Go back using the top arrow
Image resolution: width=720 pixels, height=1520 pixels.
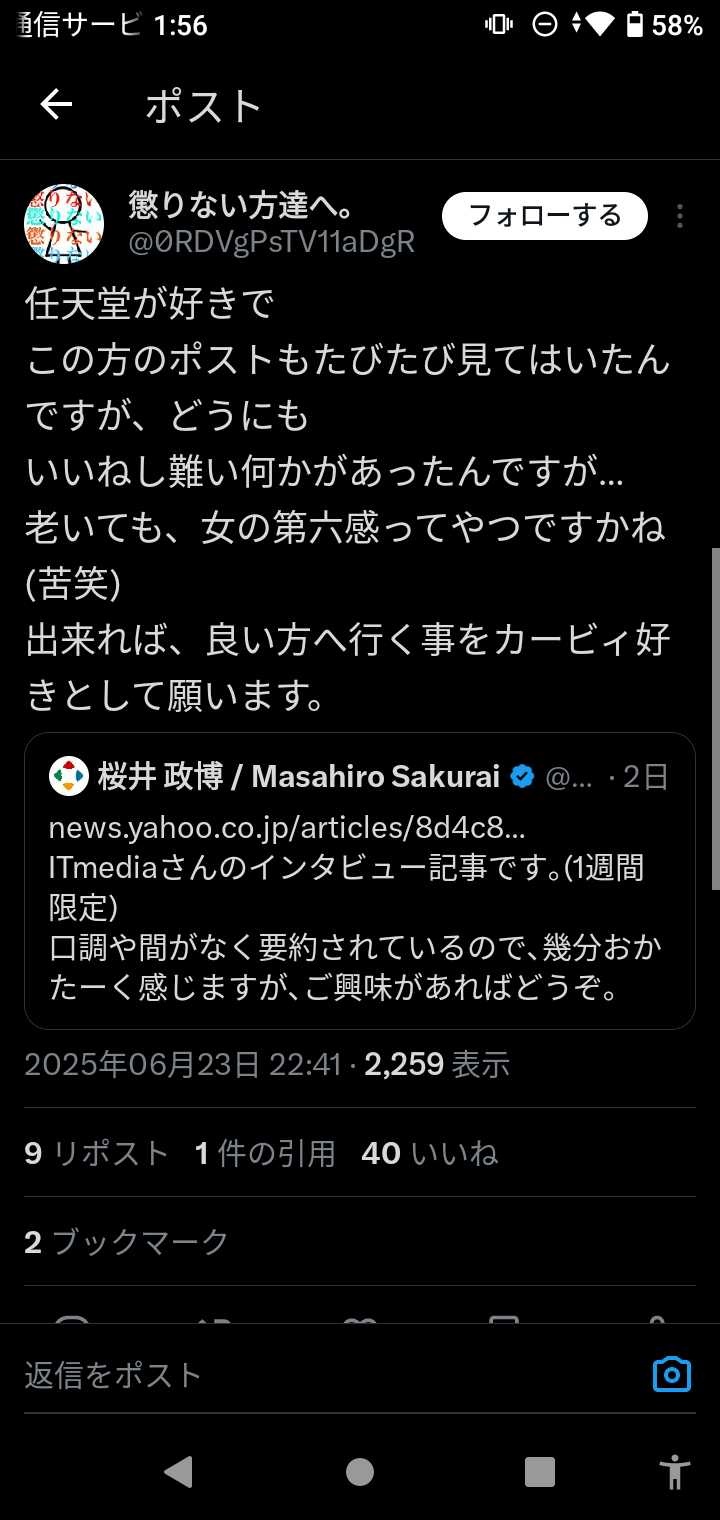56,105
